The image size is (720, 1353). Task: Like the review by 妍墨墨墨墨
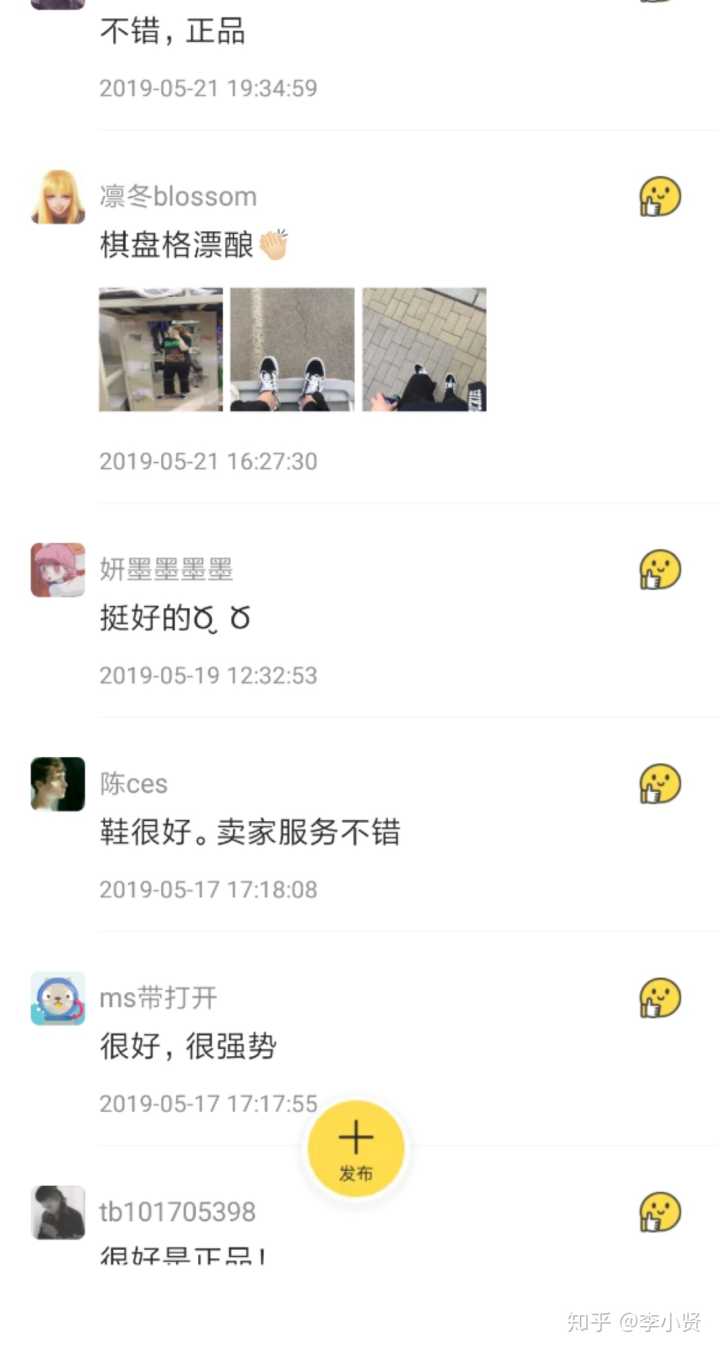click(x=660, y=570)
